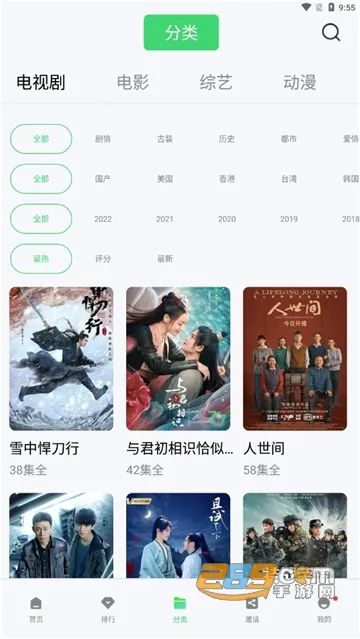Open the 排行 ranking tab
360x639 pixels.
108,610
